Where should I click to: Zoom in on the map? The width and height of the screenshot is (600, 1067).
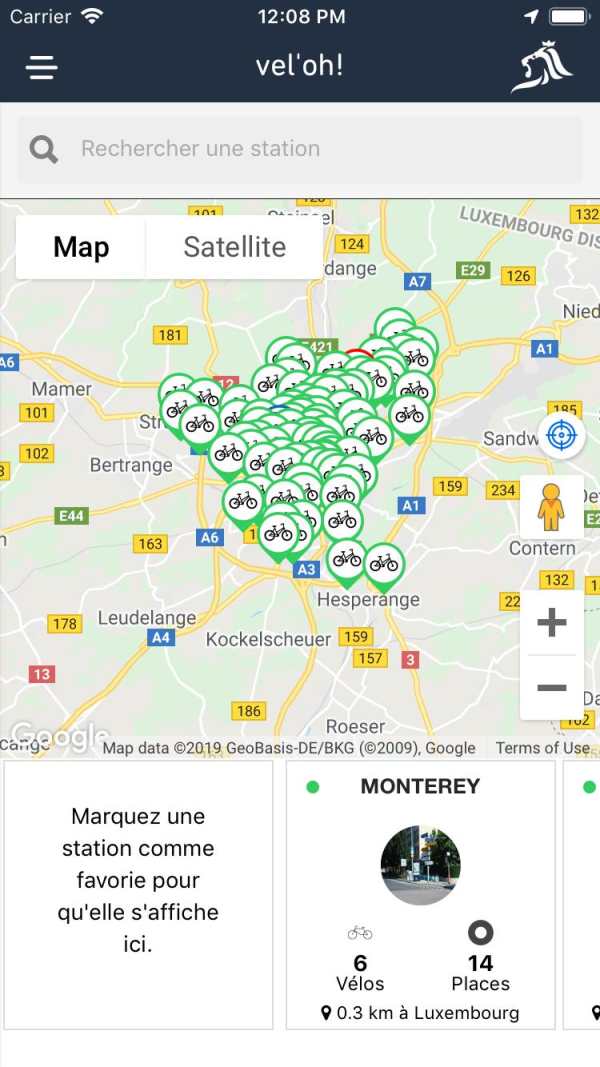(x=552, y=622)
